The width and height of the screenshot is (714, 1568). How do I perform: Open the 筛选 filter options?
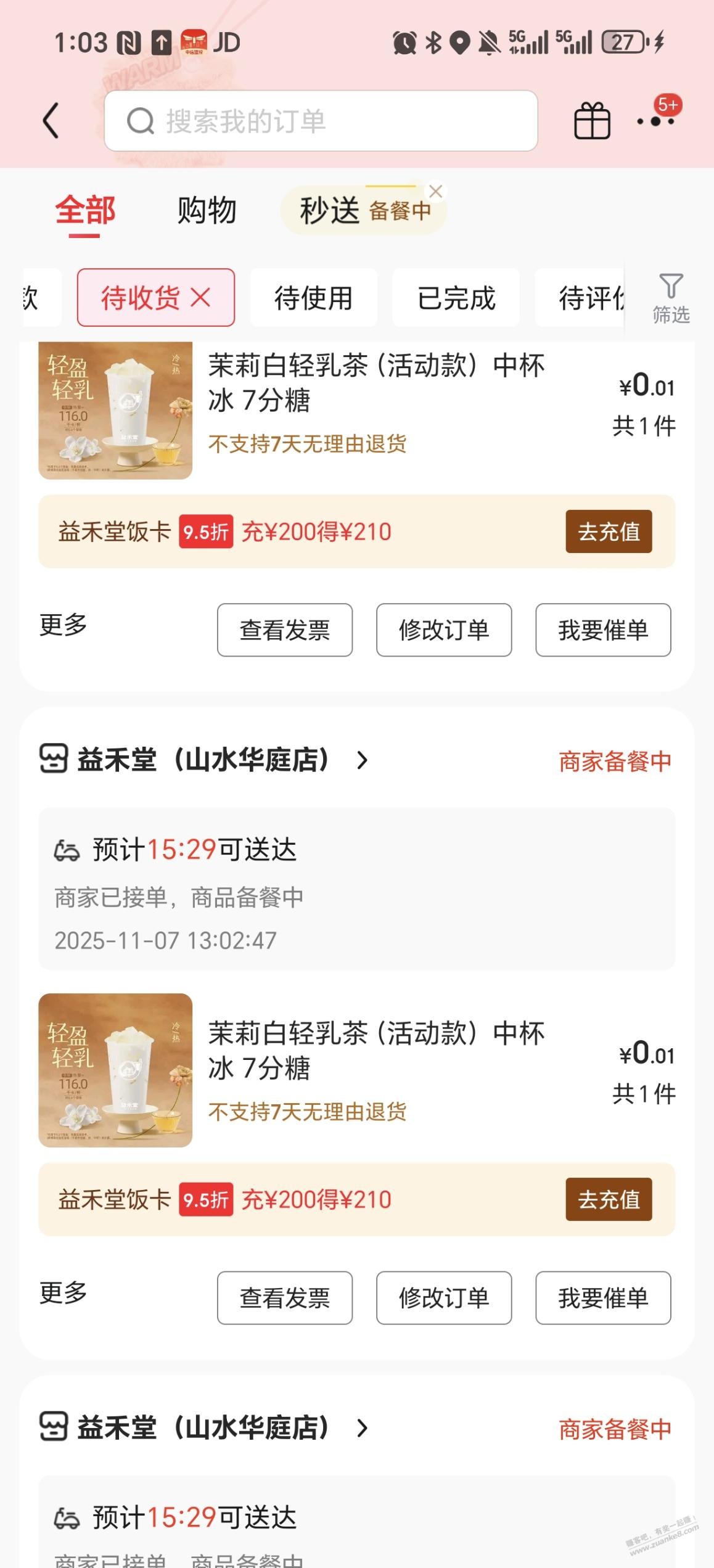click(x=671, y=298)
